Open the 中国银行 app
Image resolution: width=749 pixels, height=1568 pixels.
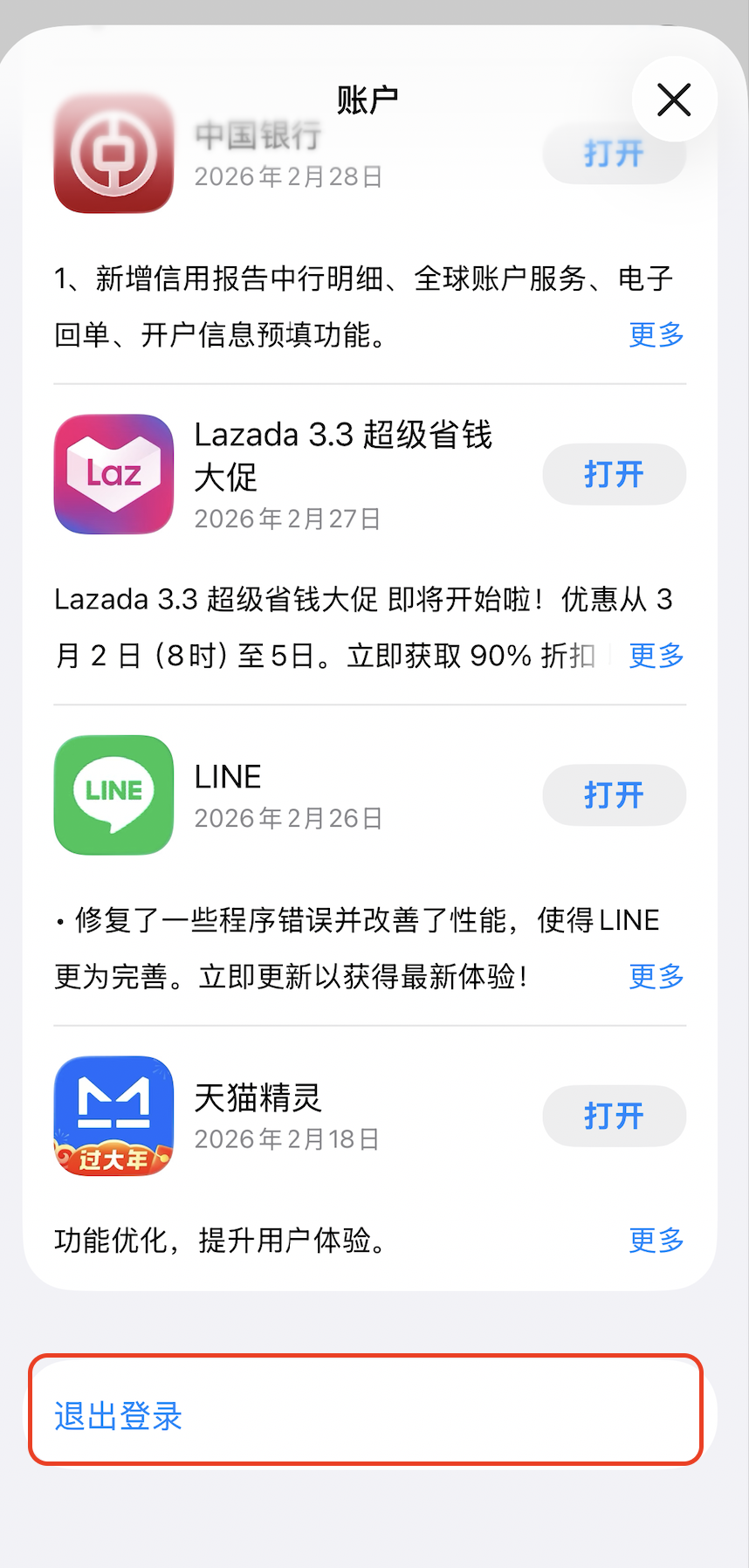coord(614,155)
